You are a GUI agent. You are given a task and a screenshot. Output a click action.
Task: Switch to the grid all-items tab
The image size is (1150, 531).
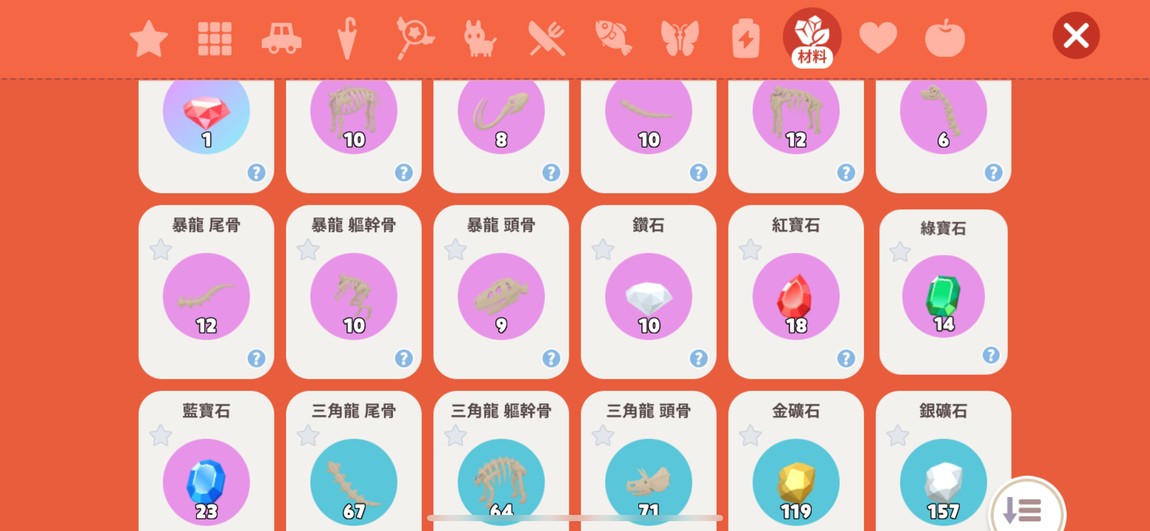pyautogui.click(x=214, y=39)
